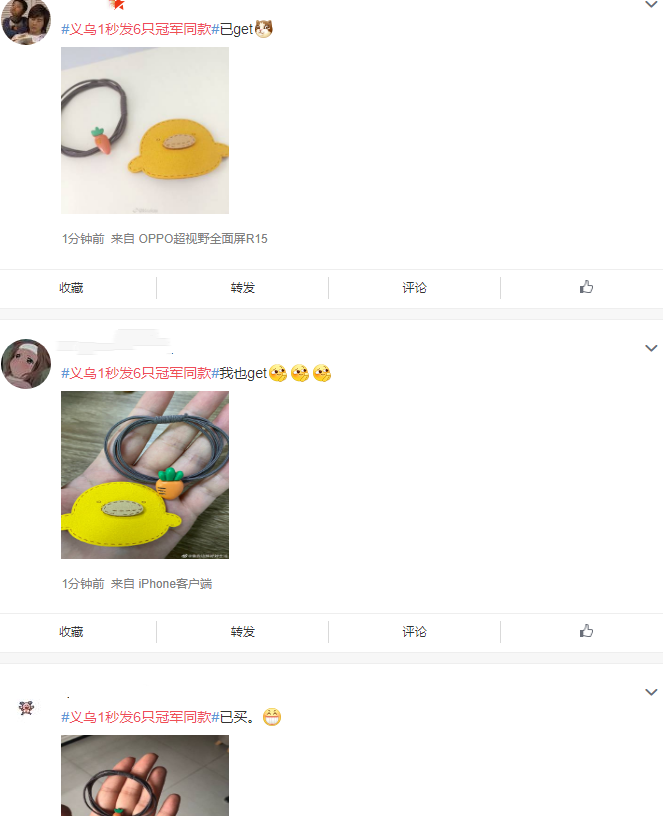This screenshot has height=816, width=663.
Task: Expand the dropdown arrow on the 已买 post
Action: point(651,692)
